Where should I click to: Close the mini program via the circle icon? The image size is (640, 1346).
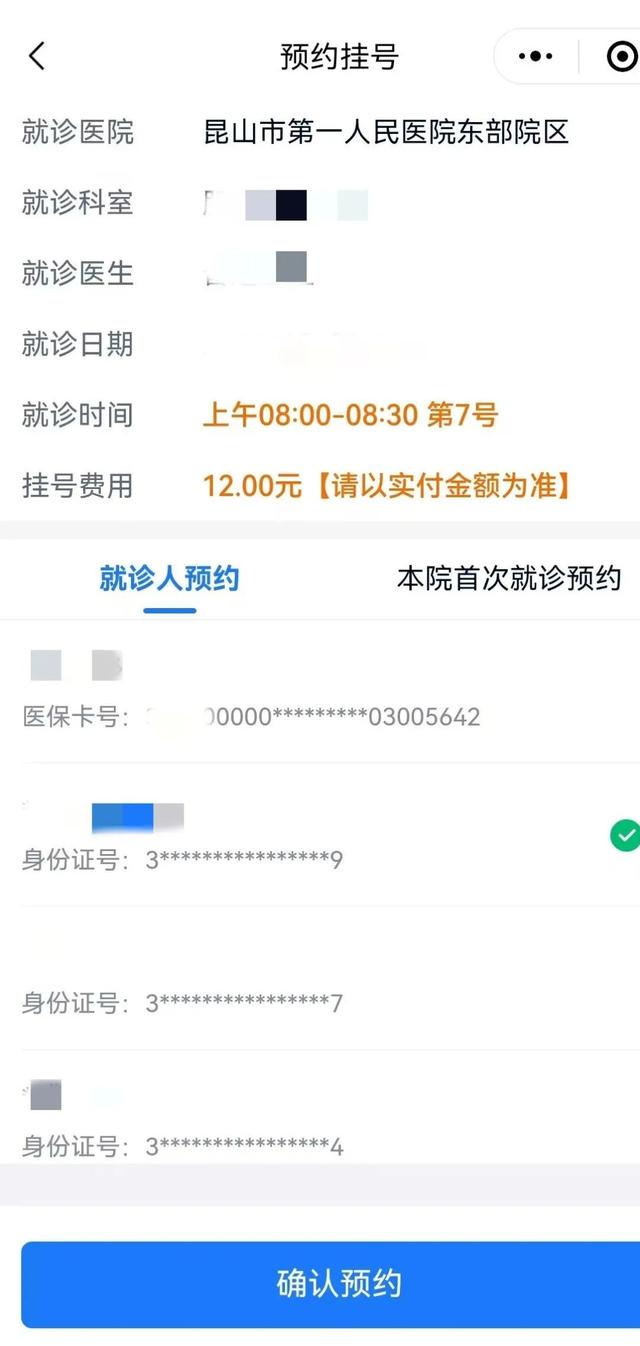tap(621, 56)
